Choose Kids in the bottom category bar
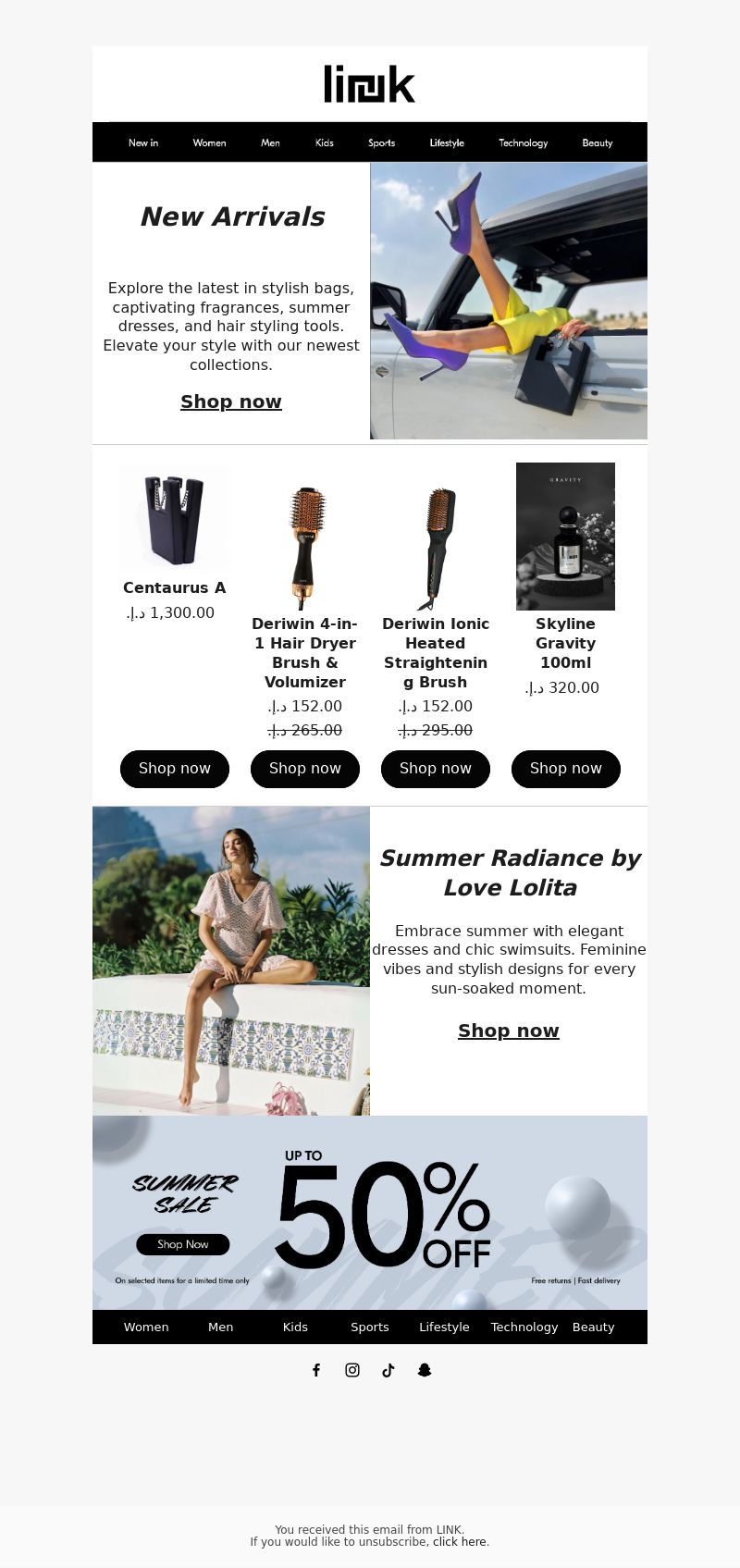 295,1327
